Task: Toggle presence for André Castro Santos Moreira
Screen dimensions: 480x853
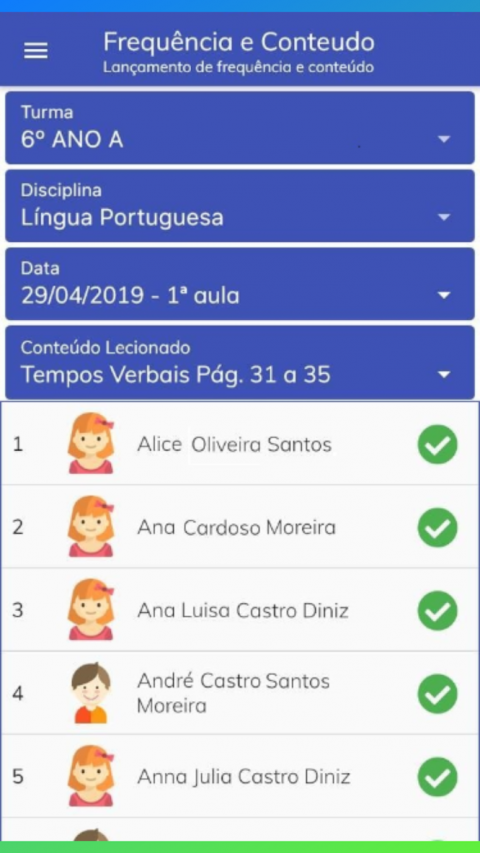Action: 438,694
